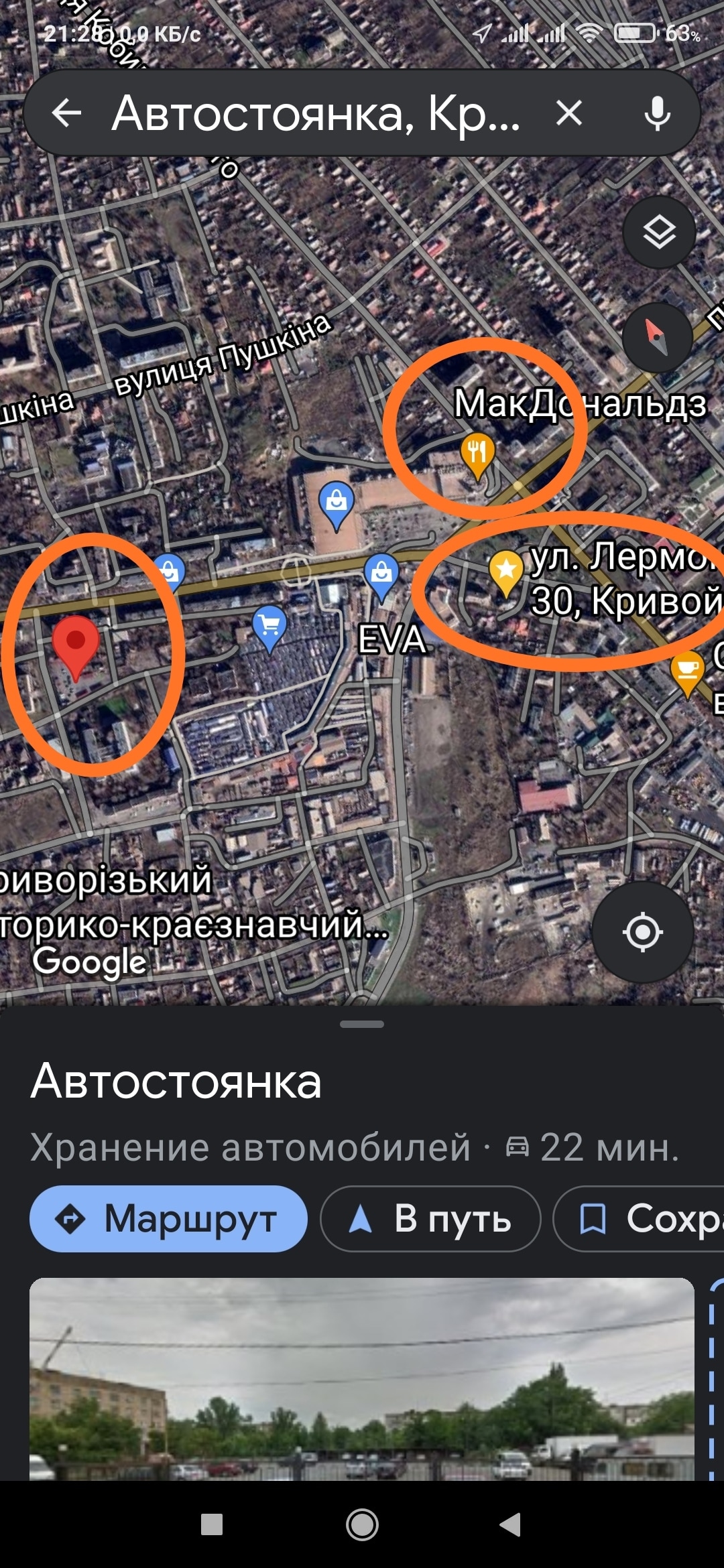
Task: Reset map orientation with the compass
Action: point(656,337)
